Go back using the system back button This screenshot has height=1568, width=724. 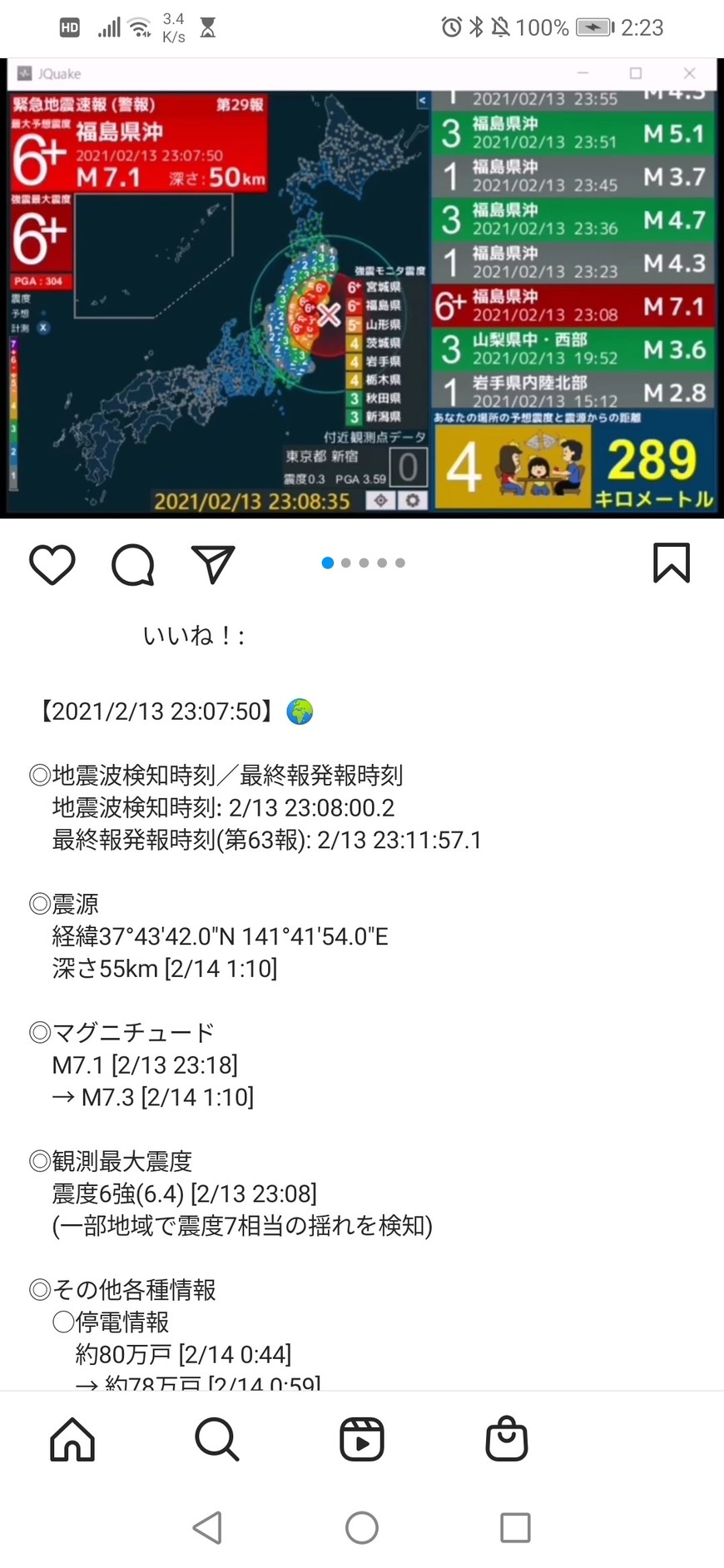207,1528
